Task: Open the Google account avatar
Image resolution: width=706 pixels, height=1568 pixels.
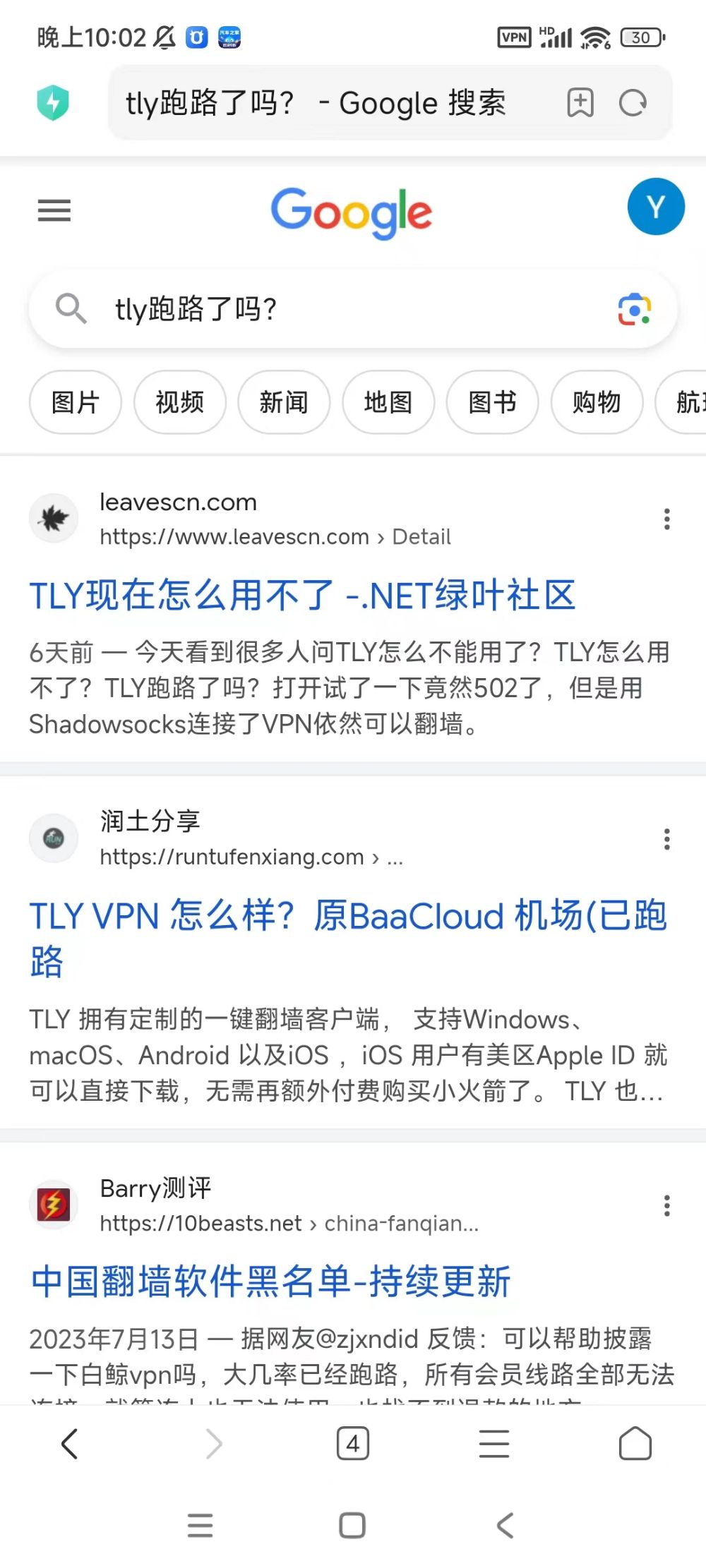Action: tap(656, 207)
